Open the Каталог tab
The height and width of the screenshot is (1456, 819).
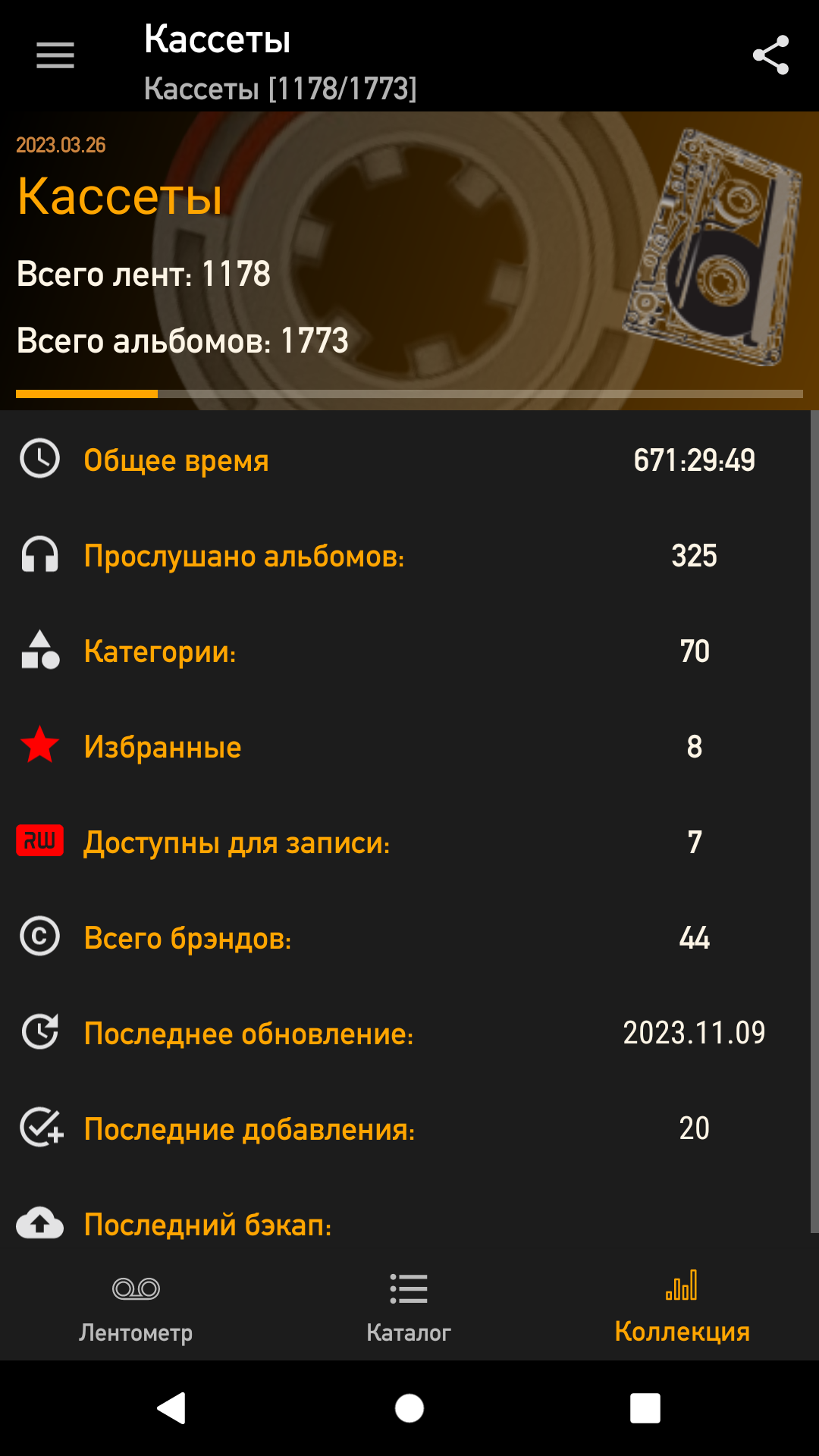point(408,1308)
